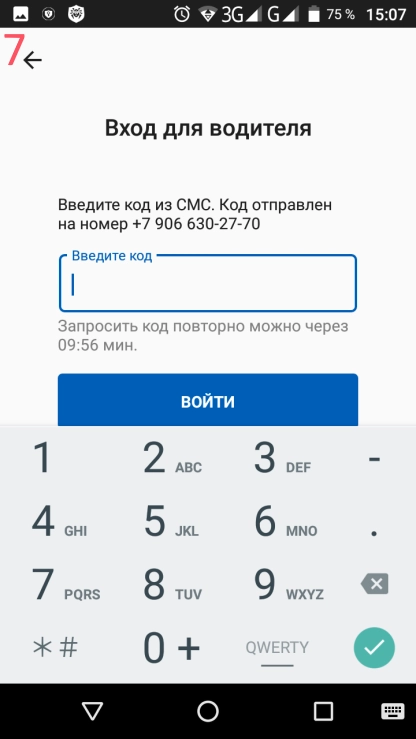416x739 pixels.
Task: Open the system recent apps button
Action: click(x=323, y=711)
